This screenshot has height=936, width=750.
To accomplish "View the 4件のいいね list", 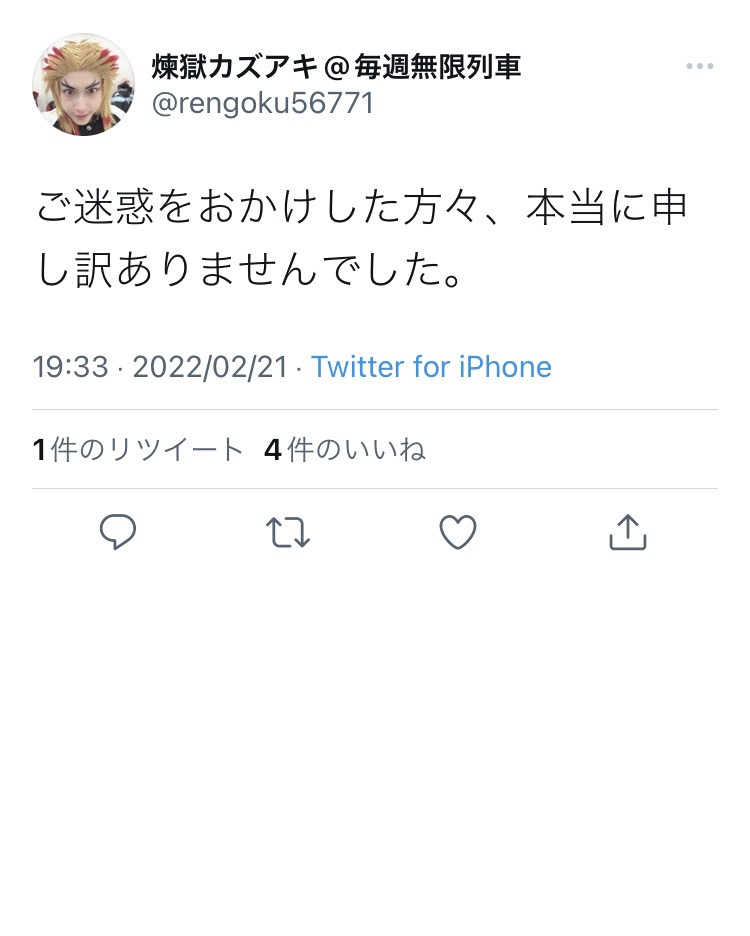I will [345, 450].
